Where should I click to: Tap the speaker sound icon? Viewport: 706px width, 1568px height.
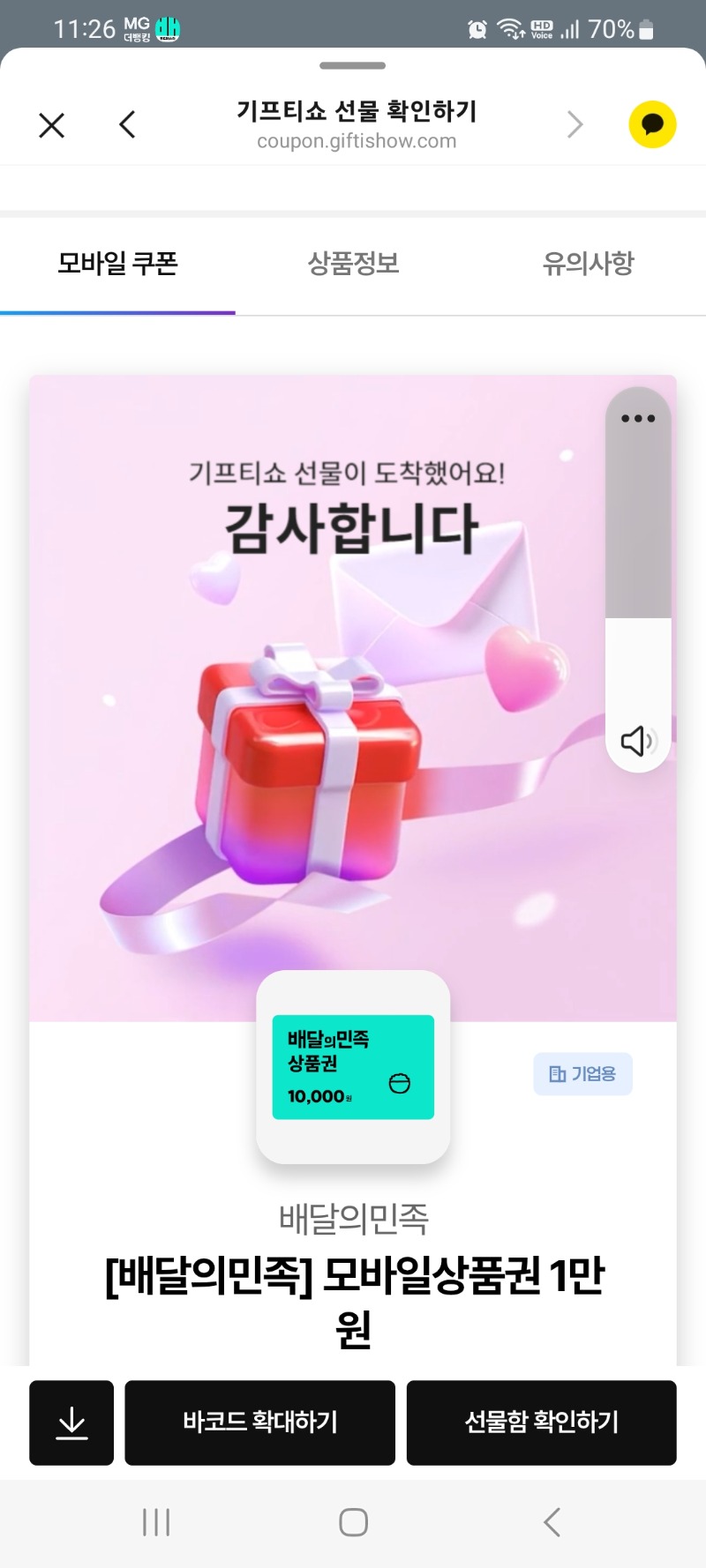(x=637, y=741)
